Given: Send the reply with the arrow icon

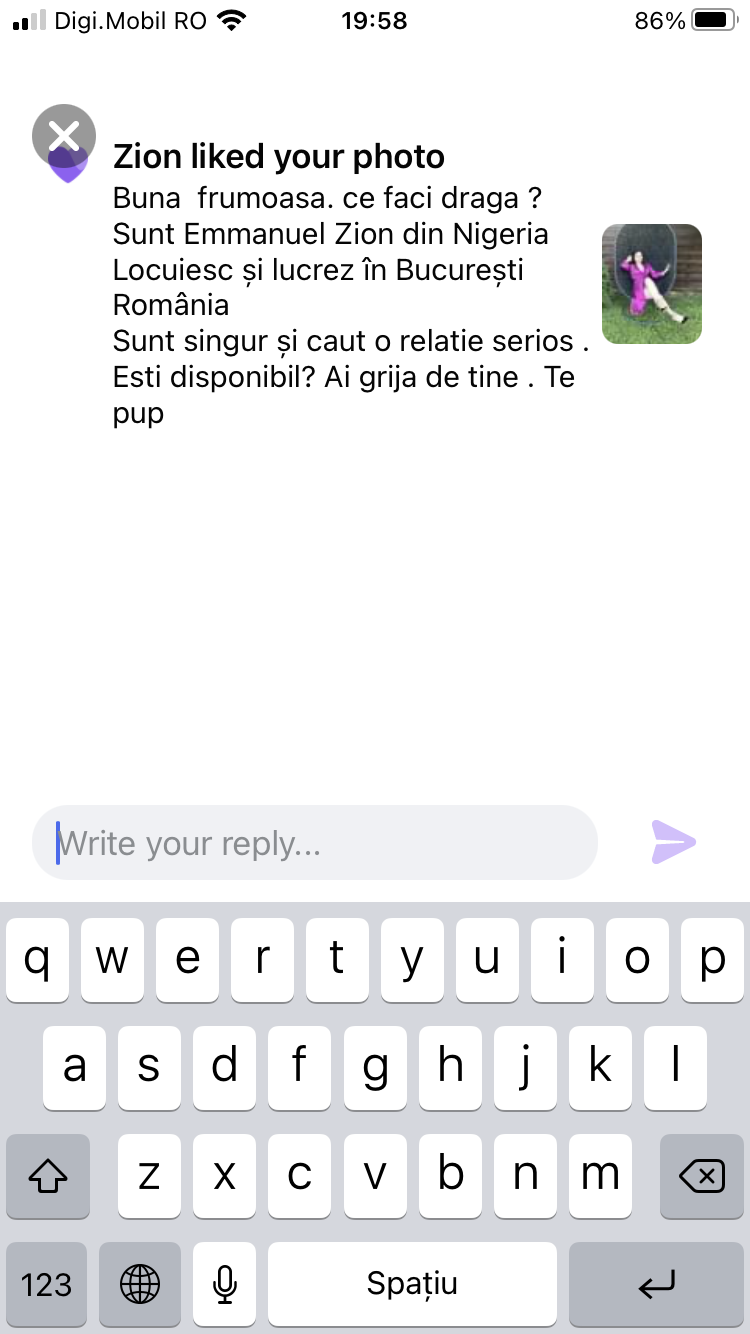Looking at the screenshot, I should (673, 842).
